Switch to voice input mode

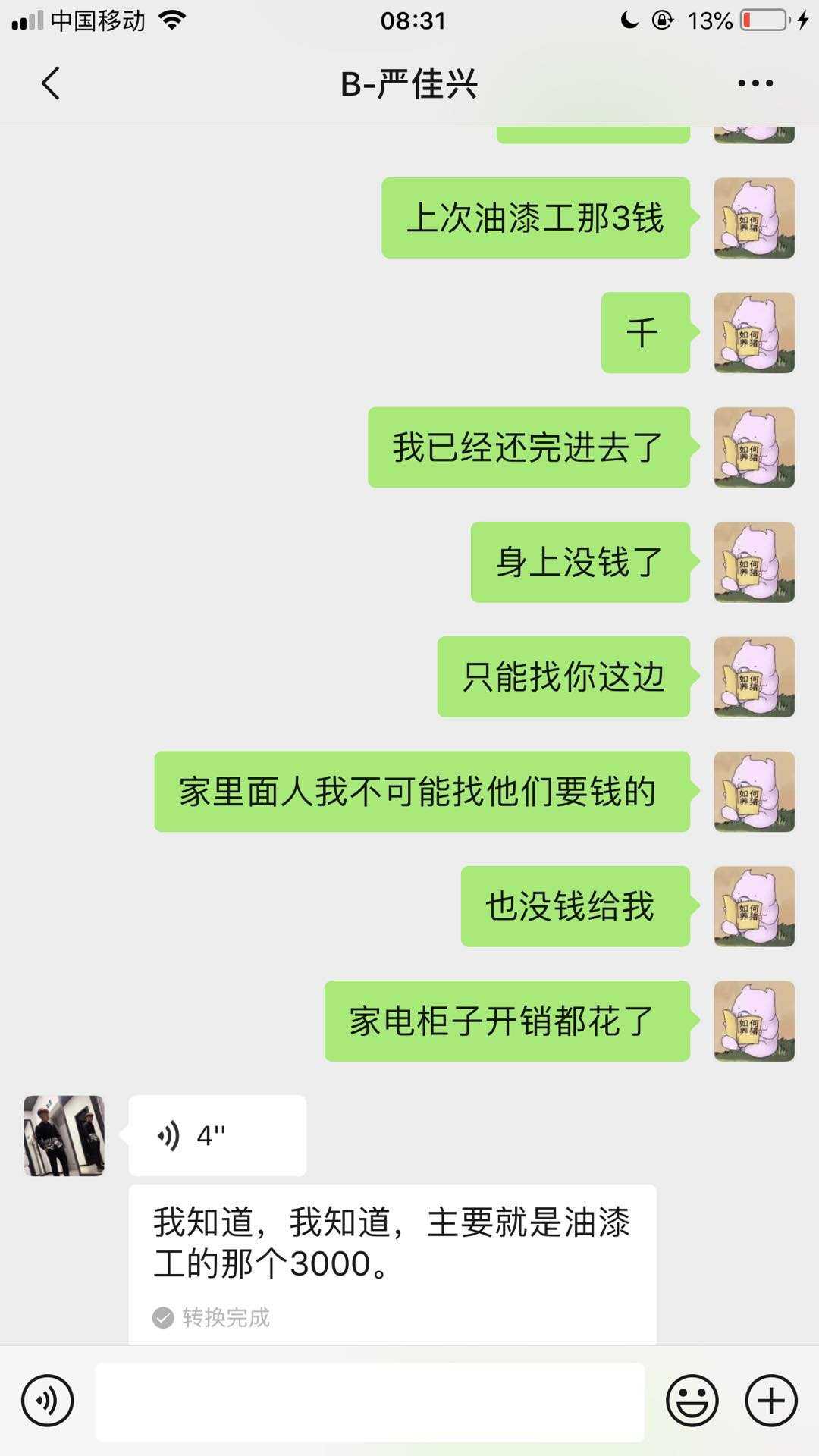point(47,1401)
